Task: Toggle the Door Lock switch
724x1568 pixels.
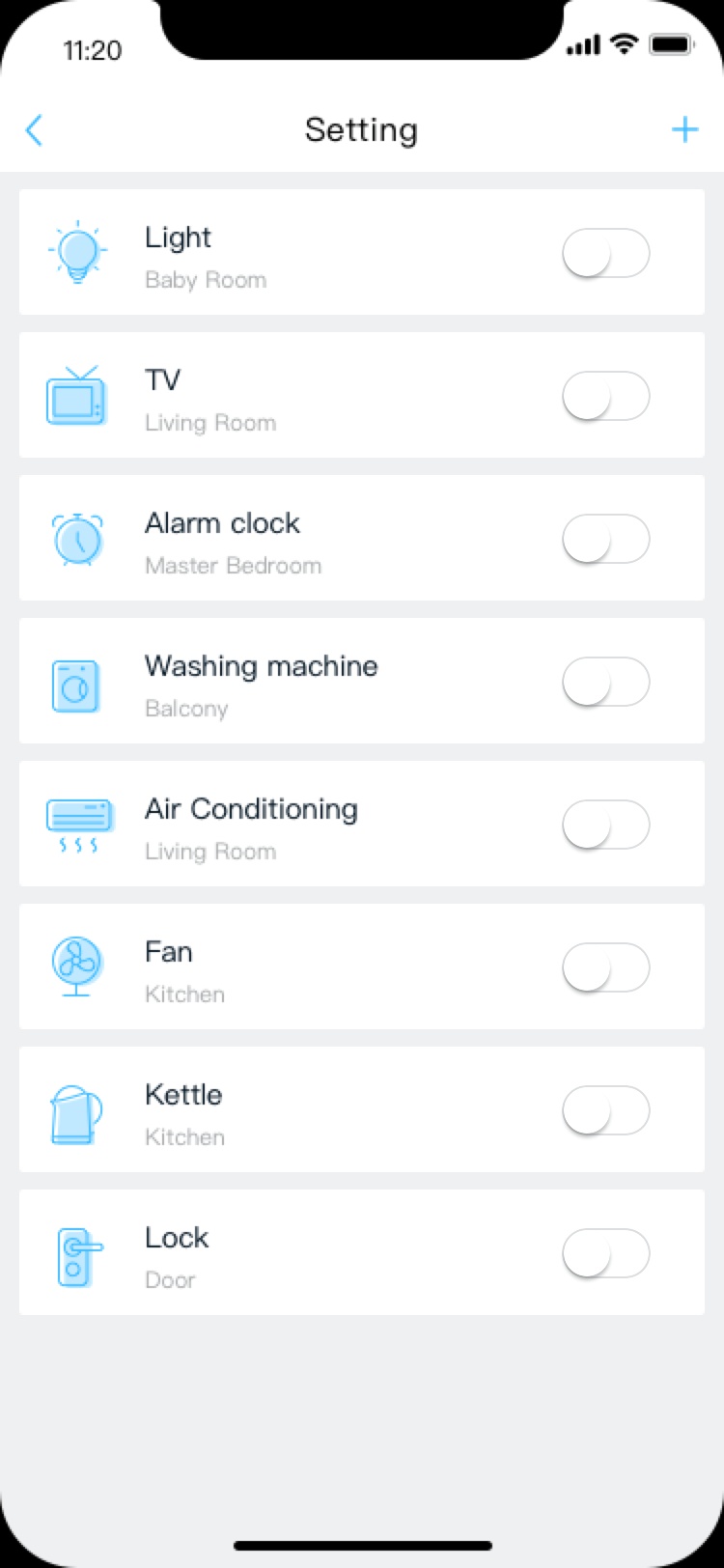Action: click(605, 1253)
